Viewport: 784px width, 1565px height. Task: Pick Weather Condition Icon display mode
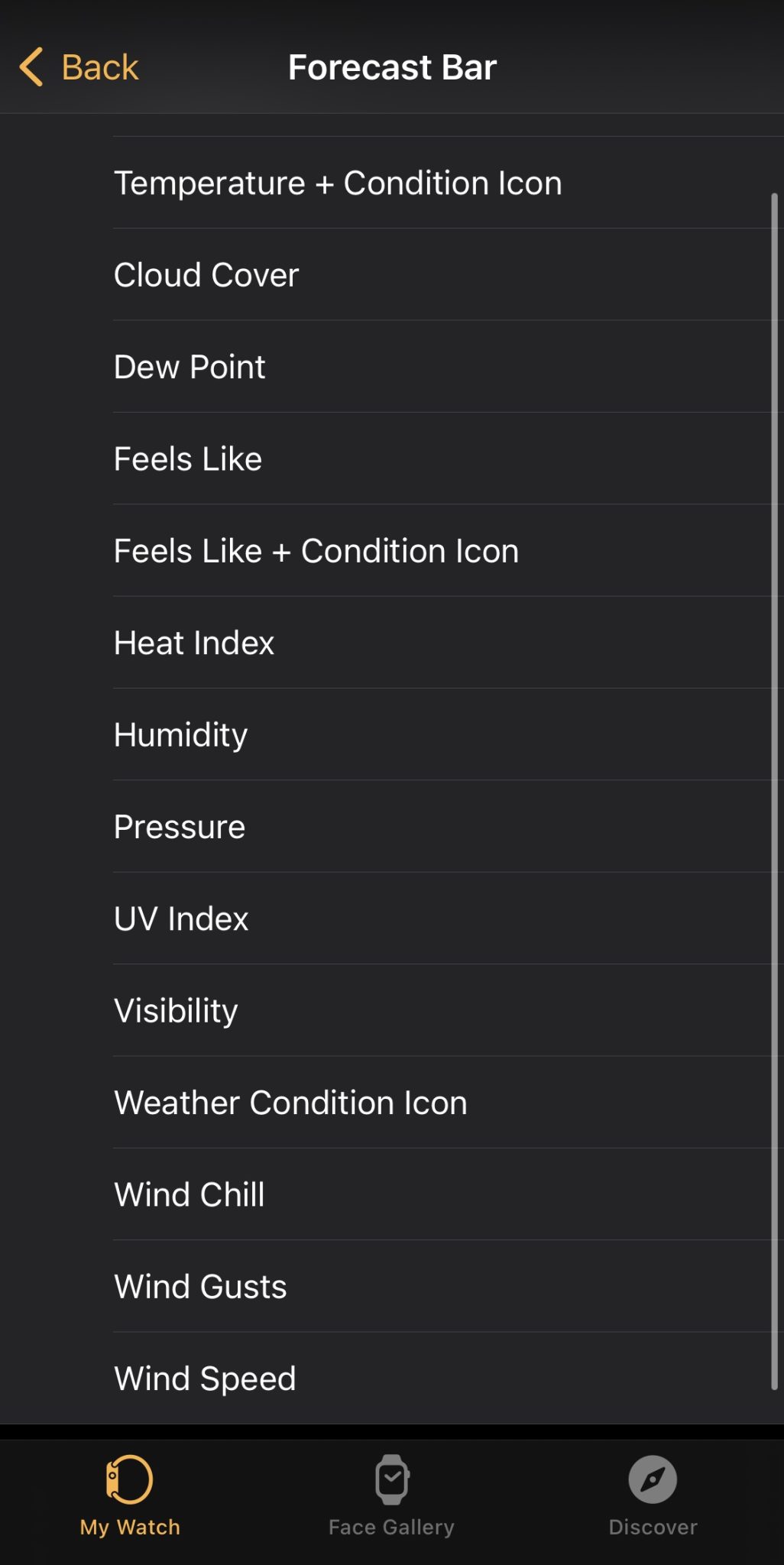(290, 1102)
